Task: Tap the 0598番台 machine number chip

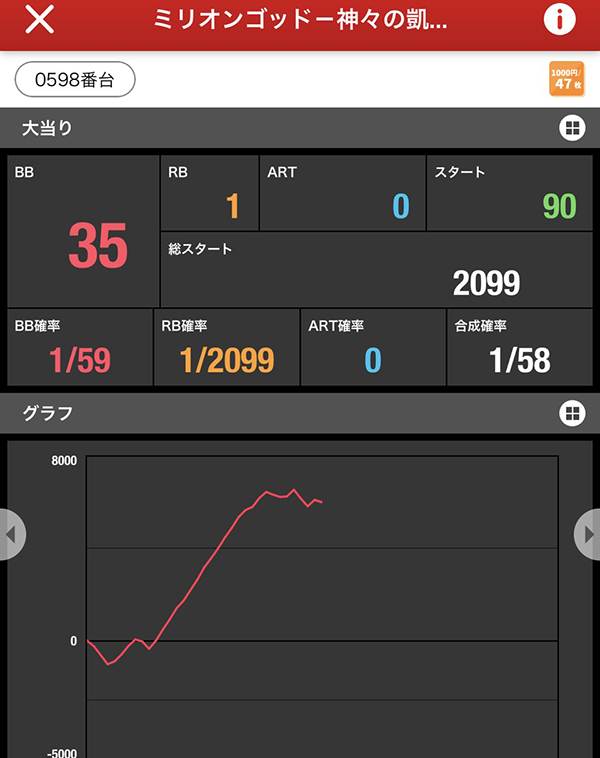Action: pos(75,80)
